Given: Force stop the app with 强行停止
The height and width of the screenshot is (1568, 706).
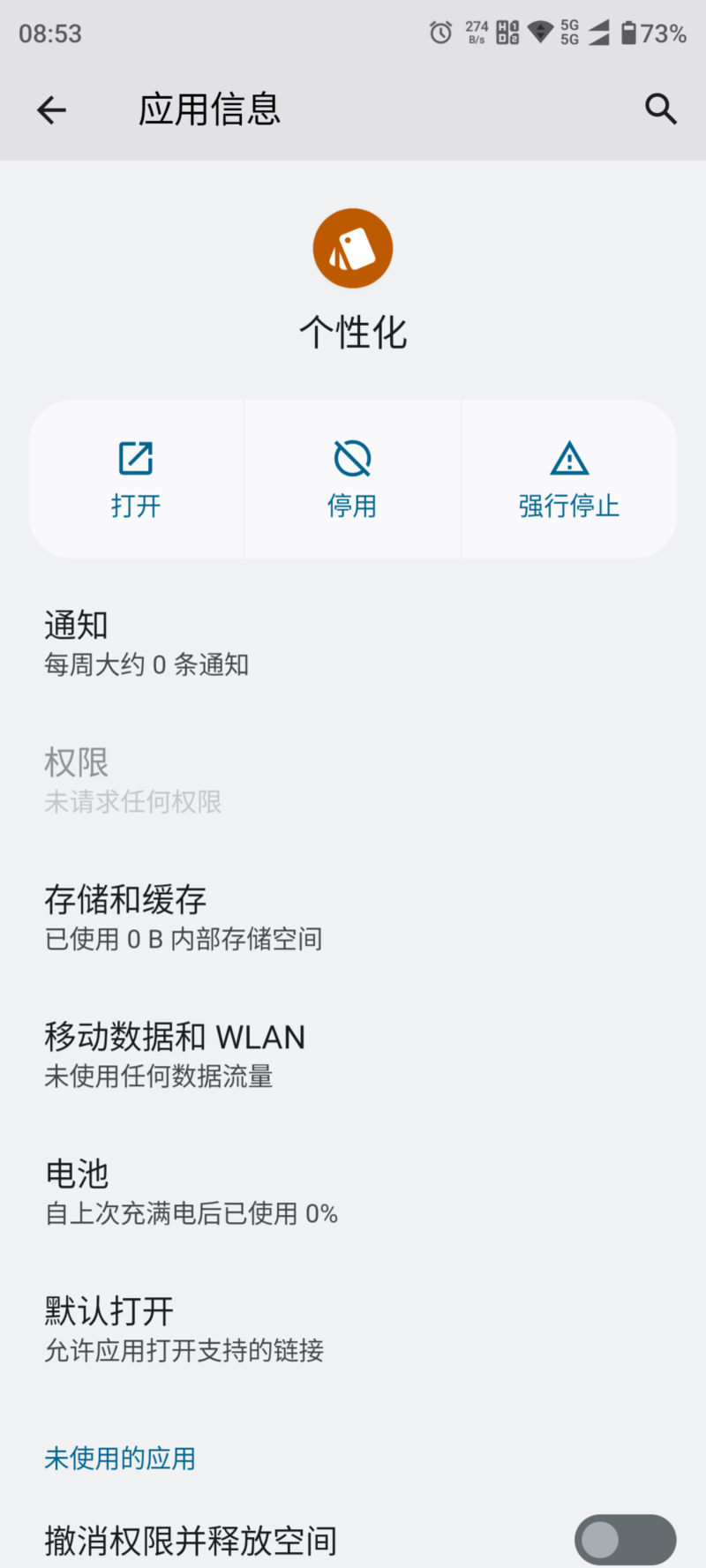Looking at the screenshot, I should 568,479.
